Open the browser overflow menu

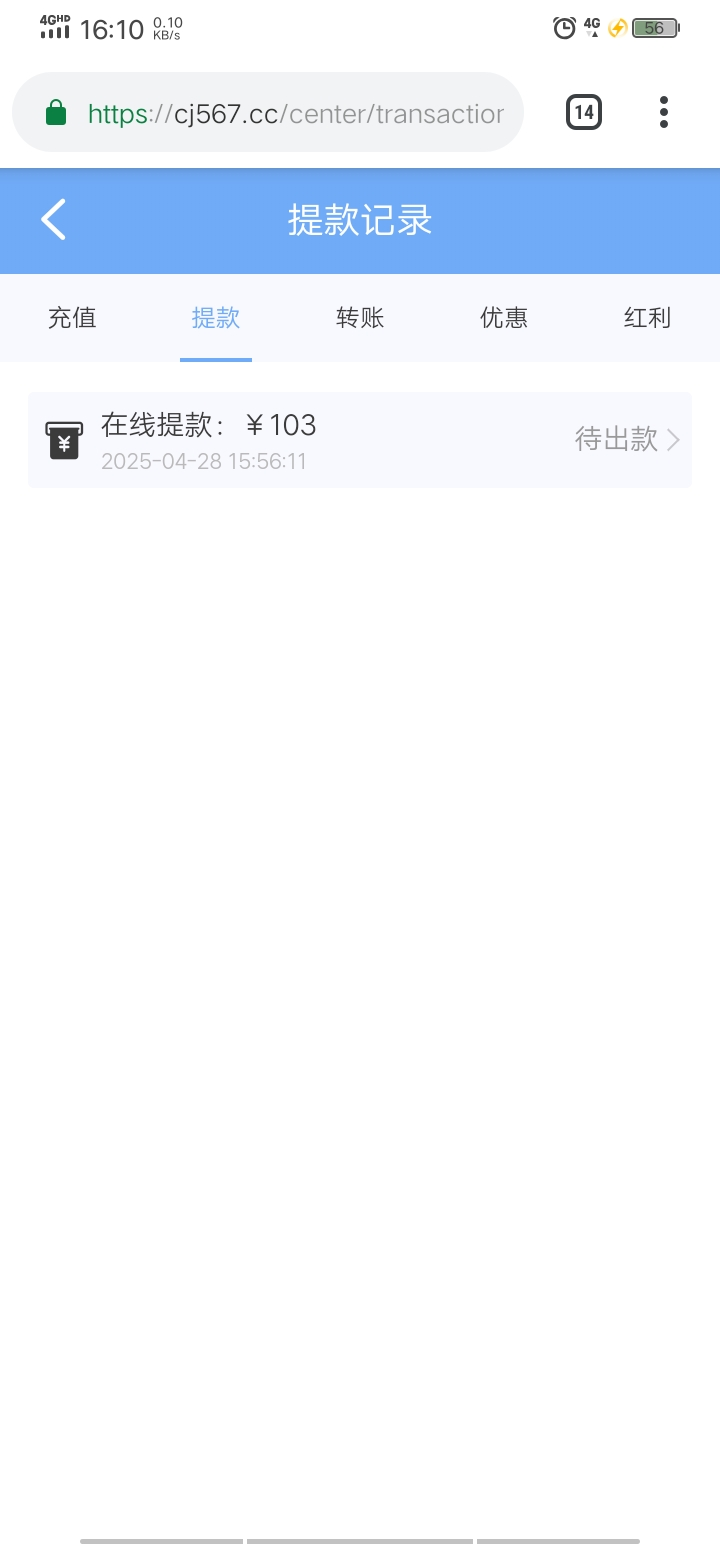point(664,112)
